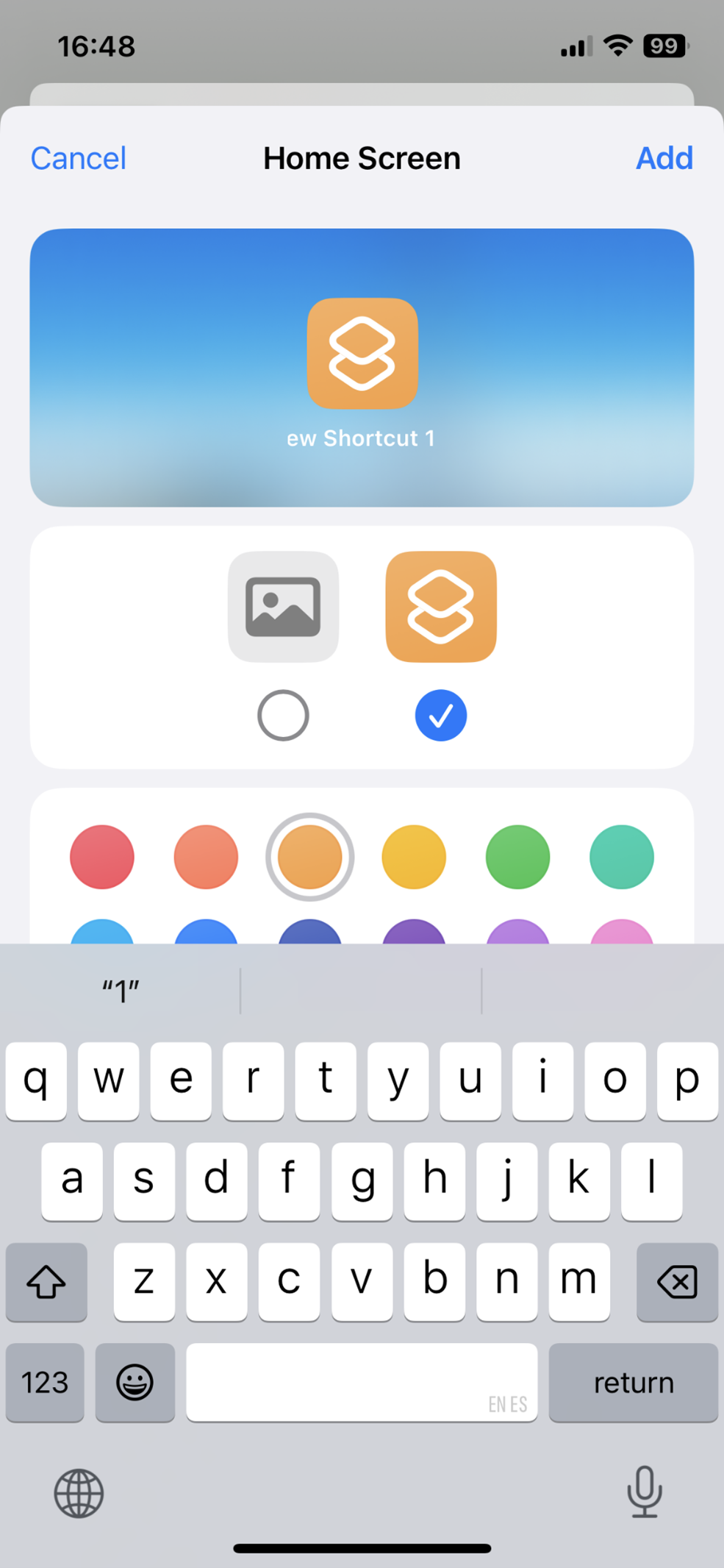Choose the green color swatch

pos(517,857)
